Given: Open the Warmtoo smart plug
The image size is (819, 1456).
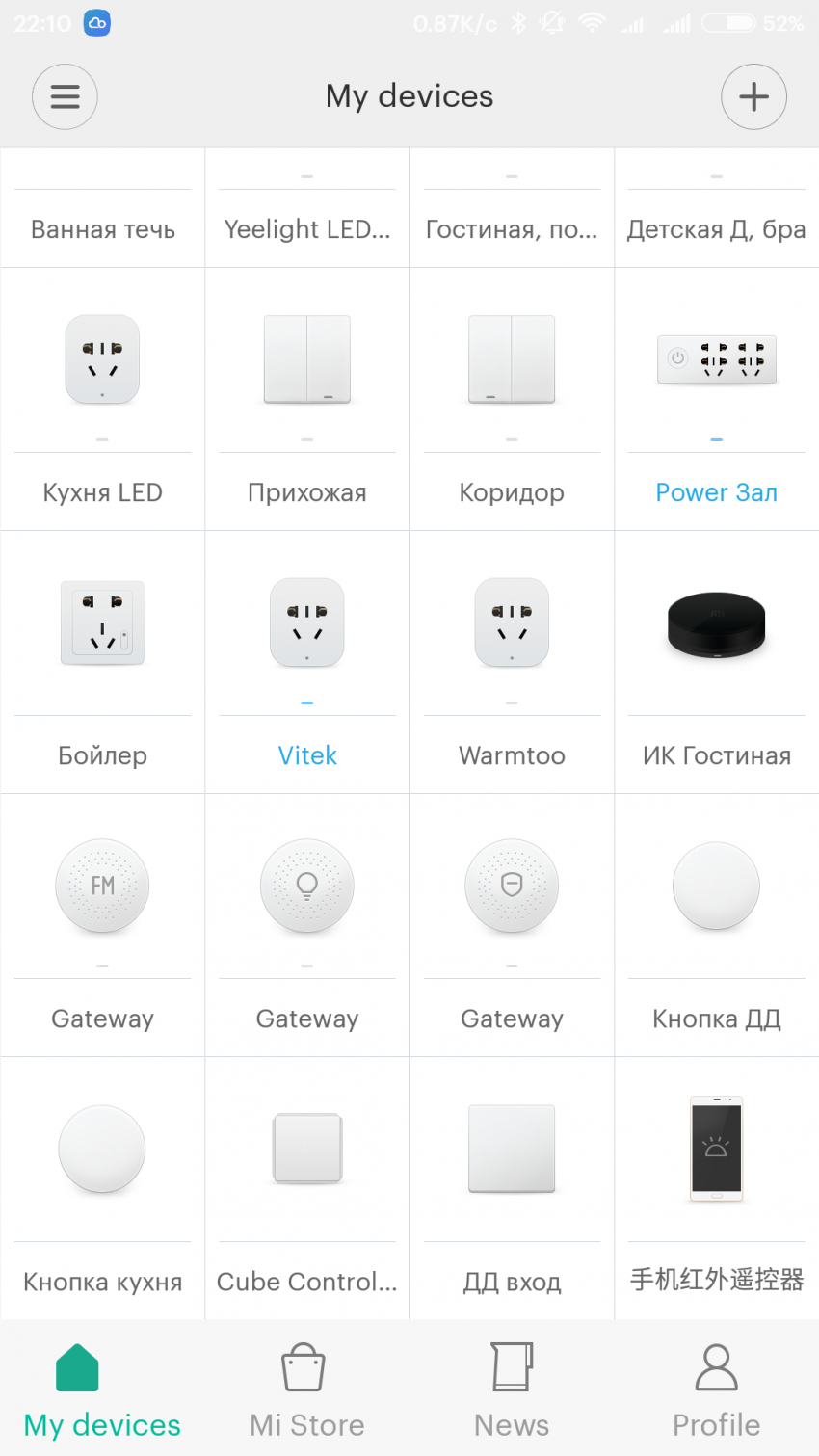Looking at the screenshot, I should [x=512, y=661].
